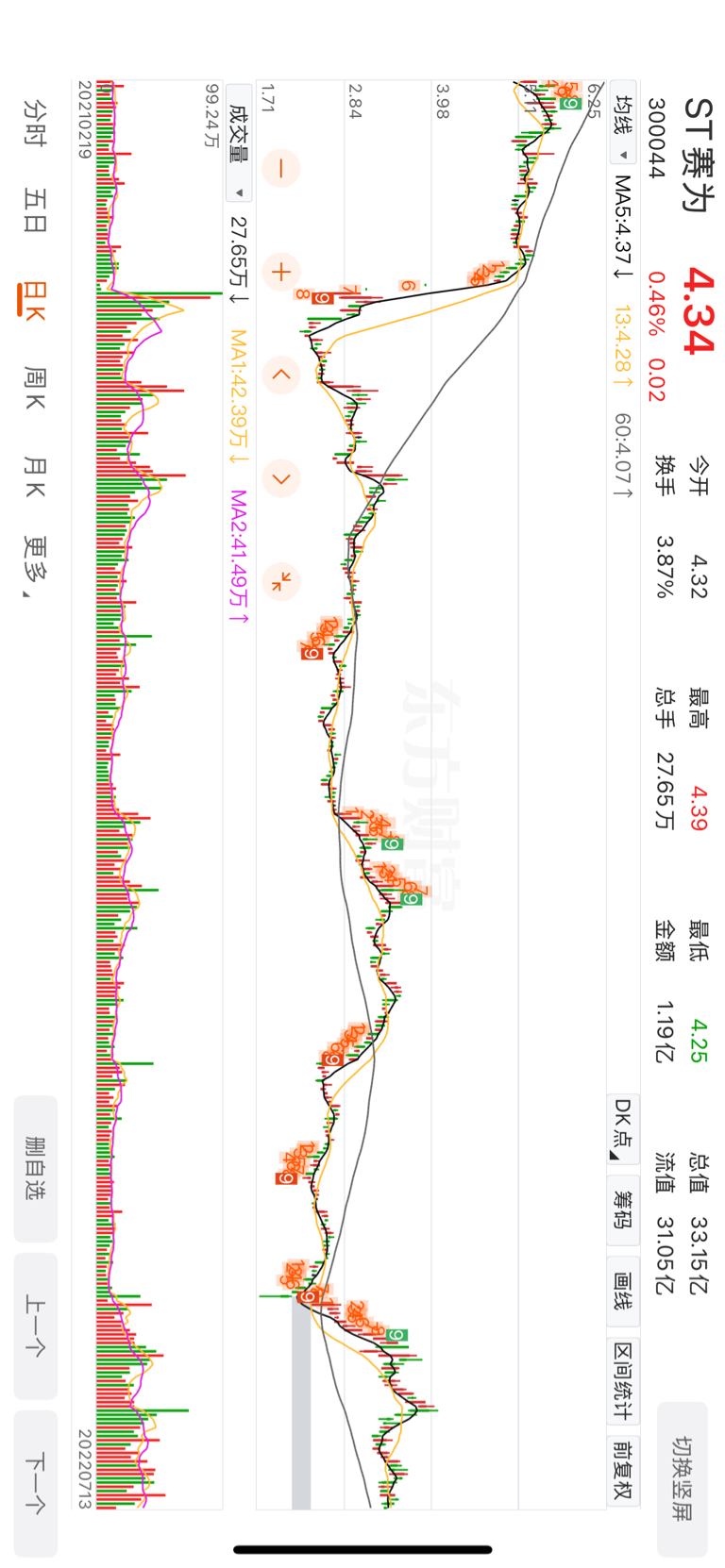Zoom out chart with minus button
This screenshot has width=725, height=1568.
tap(281, 169)
